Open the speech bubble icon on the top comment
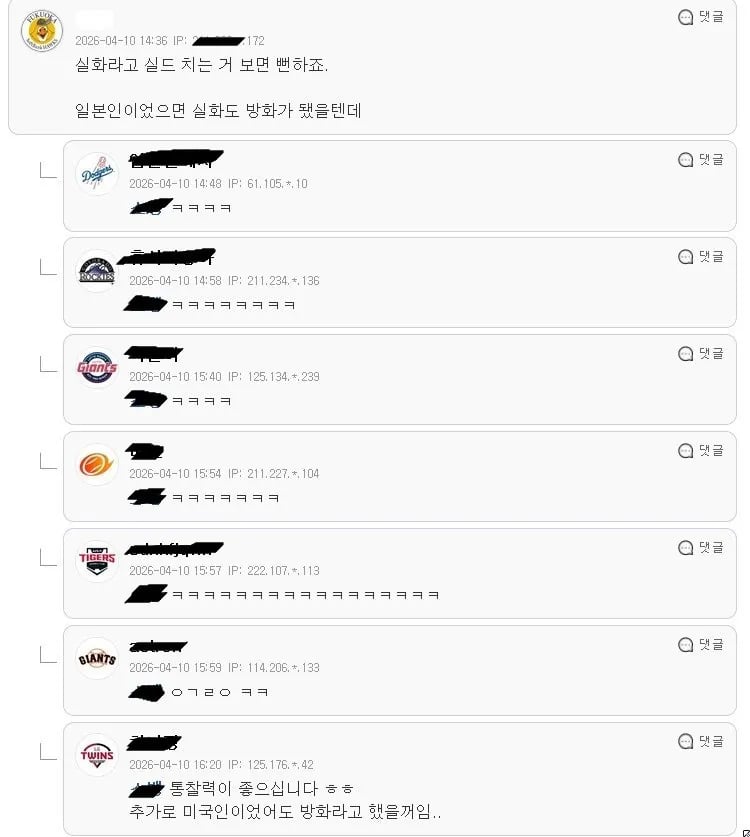750x837 pixels. [x=684, y=17]
